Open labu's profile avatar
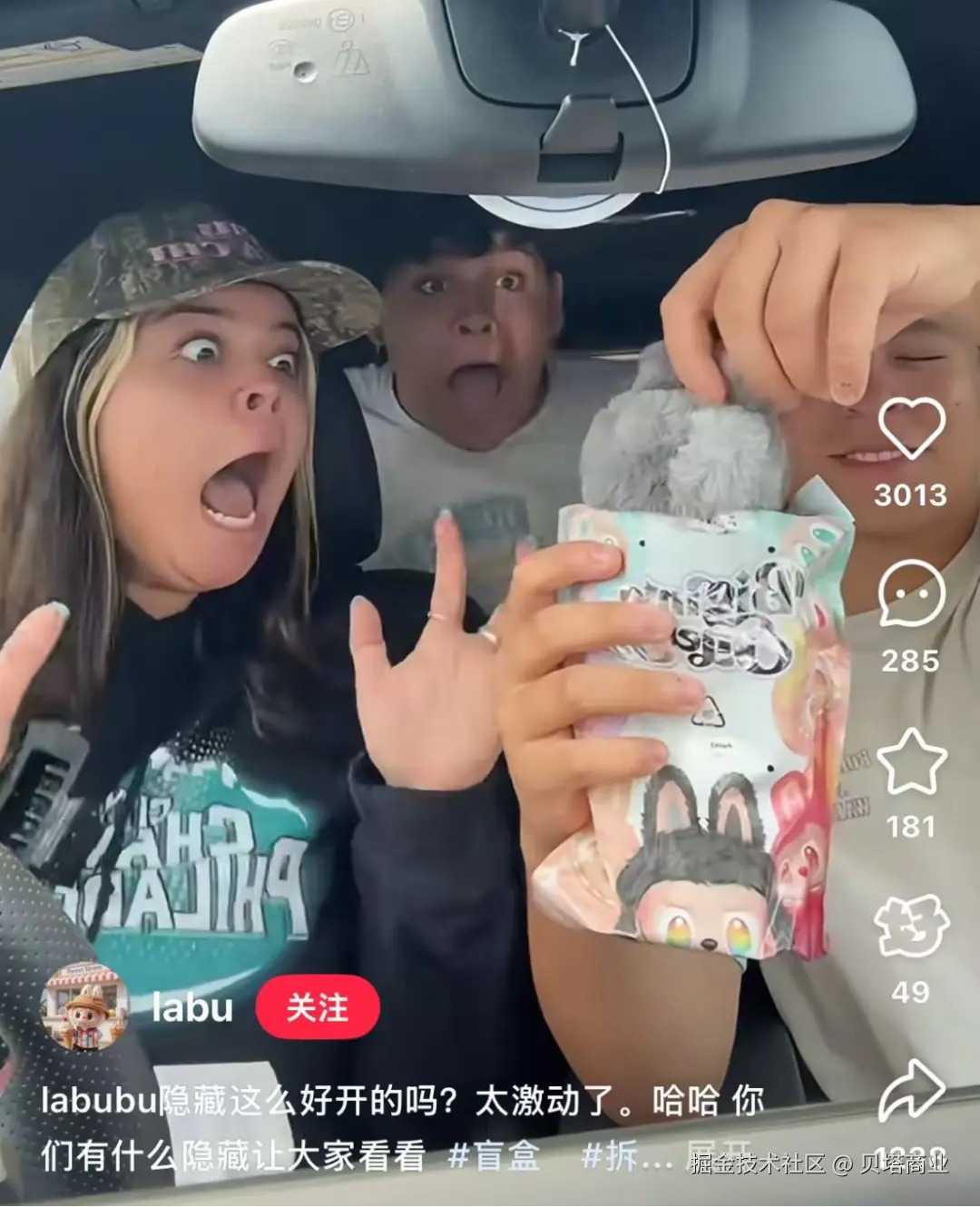 pos(83,1007)
